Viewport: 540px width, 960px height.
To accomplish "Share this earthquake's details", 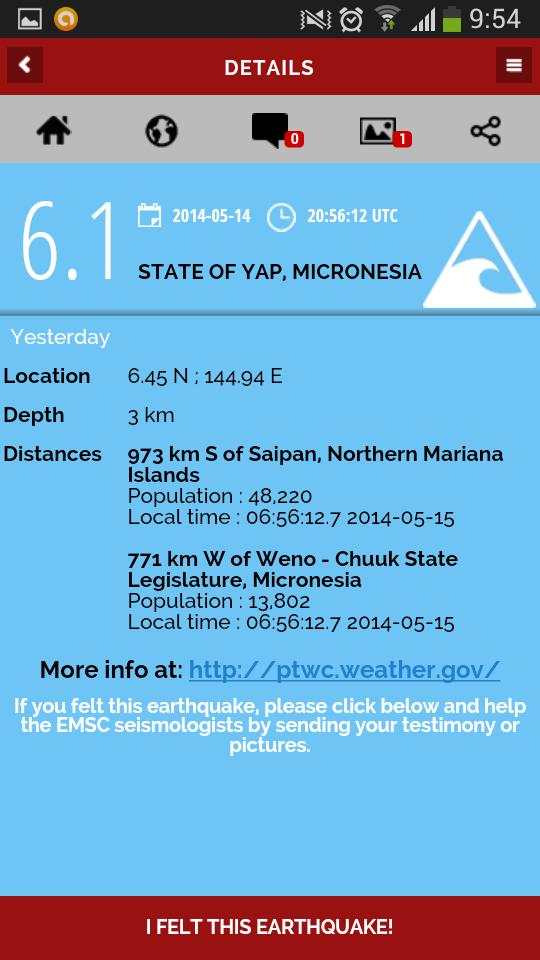I will point(486,130).
